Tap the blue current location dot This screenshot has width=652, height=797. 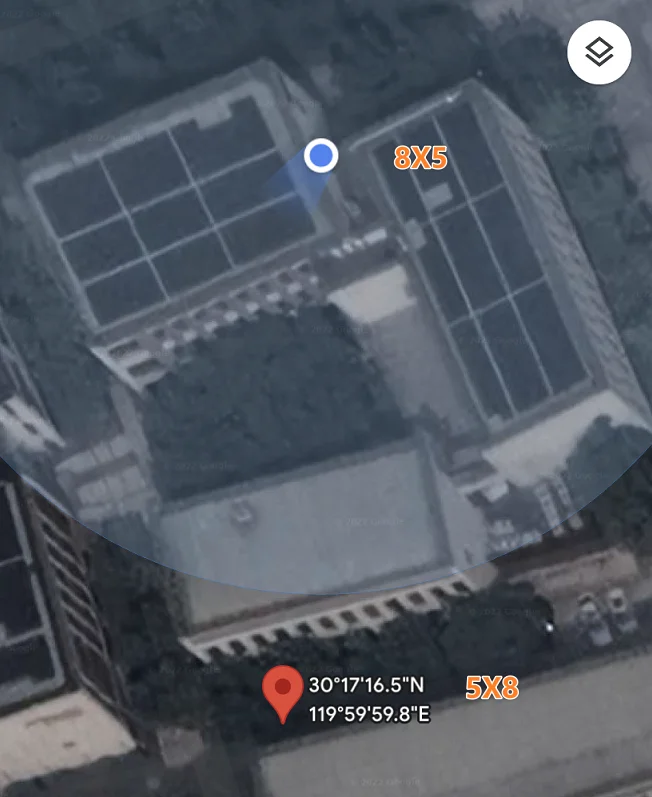(321, 155)
